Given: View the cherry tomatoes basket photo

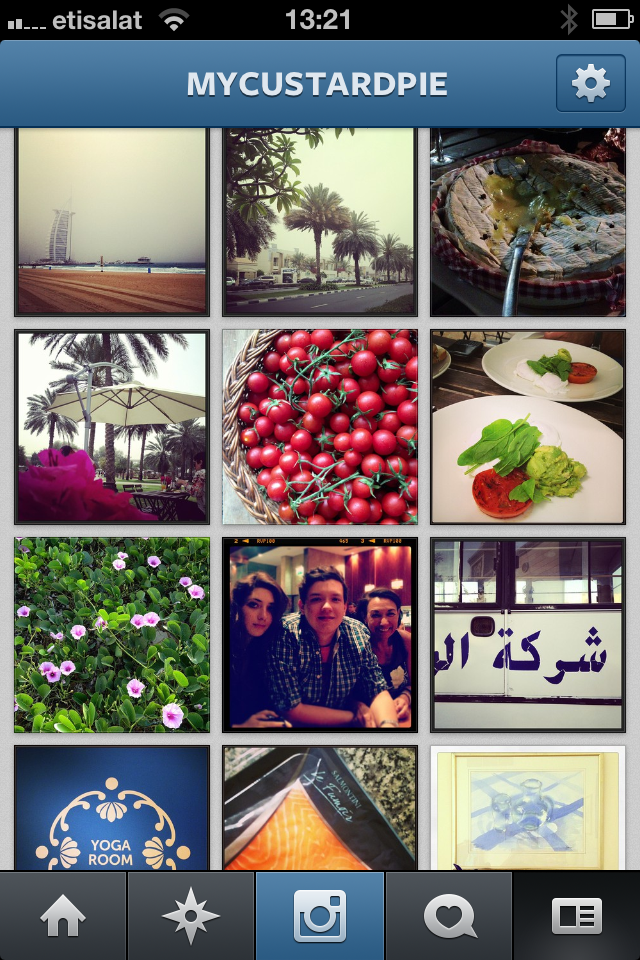Looking at the screenshot, I should click(x=320, y=427).
